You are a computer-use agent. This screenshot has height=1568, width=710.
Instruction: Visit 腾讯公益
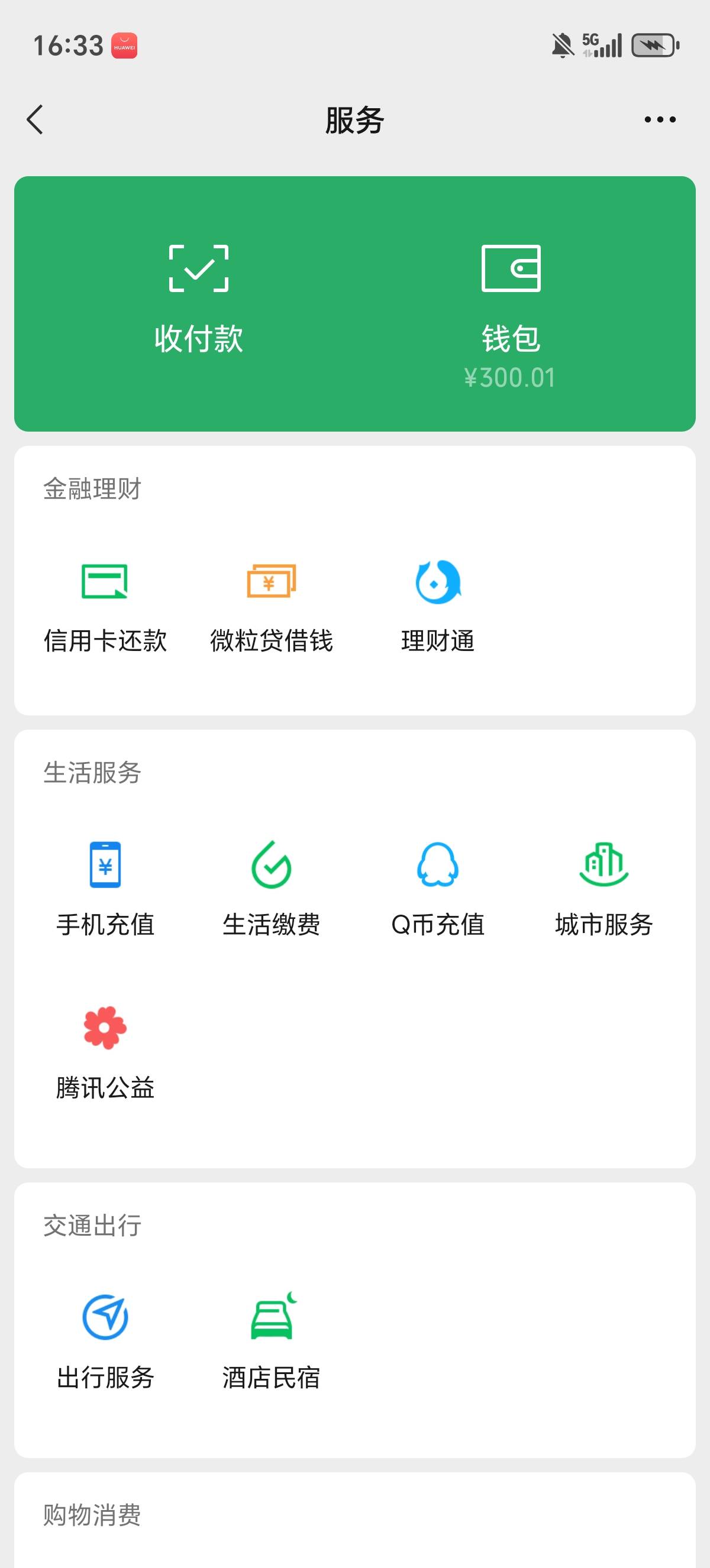[105, 1053]
